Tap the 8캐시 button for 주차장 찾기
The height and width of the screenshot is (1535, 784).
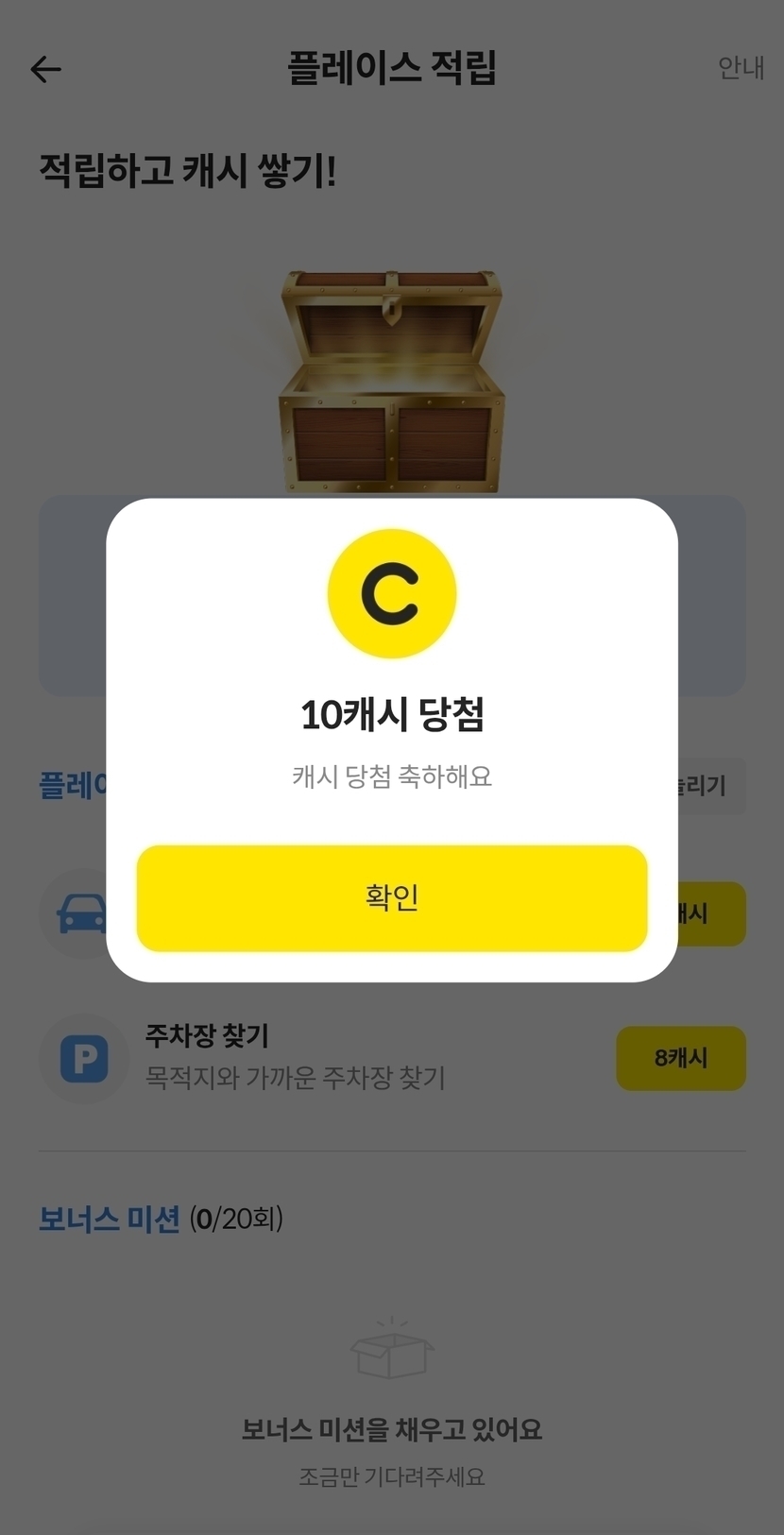point(680,1058)
